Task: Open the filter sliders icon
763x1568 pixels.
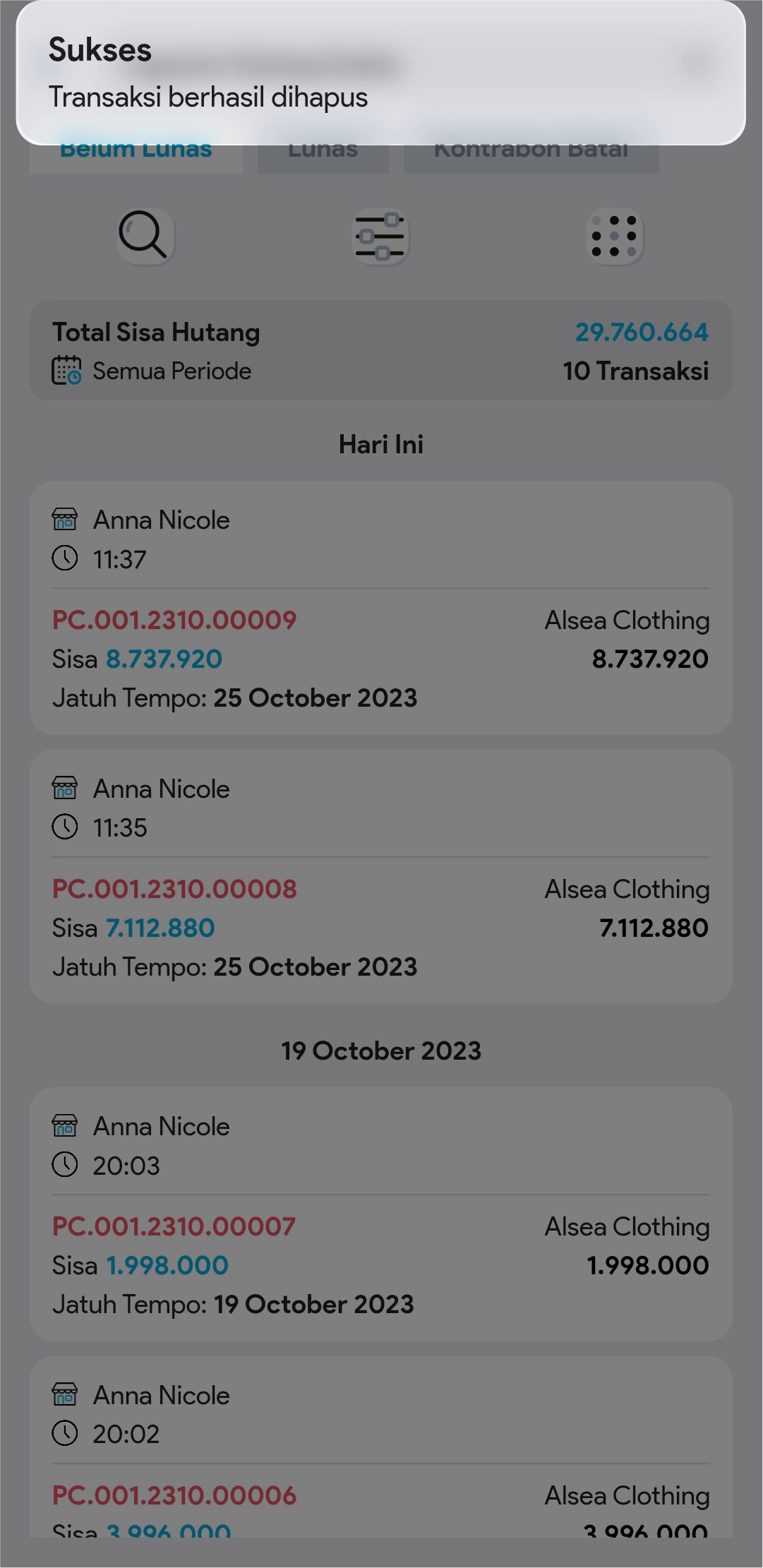Action: (380, 236)
